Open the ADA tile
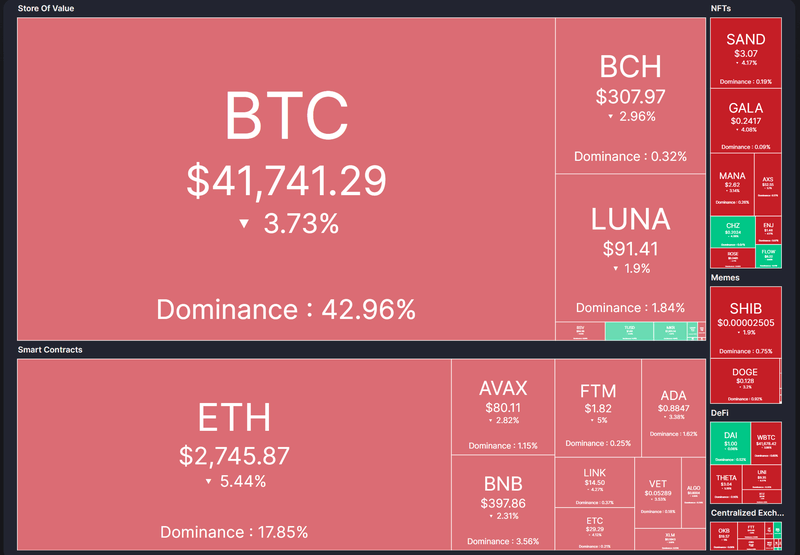Image resolution: width=800 pixels, height=555 pixels. pos(672,407)
